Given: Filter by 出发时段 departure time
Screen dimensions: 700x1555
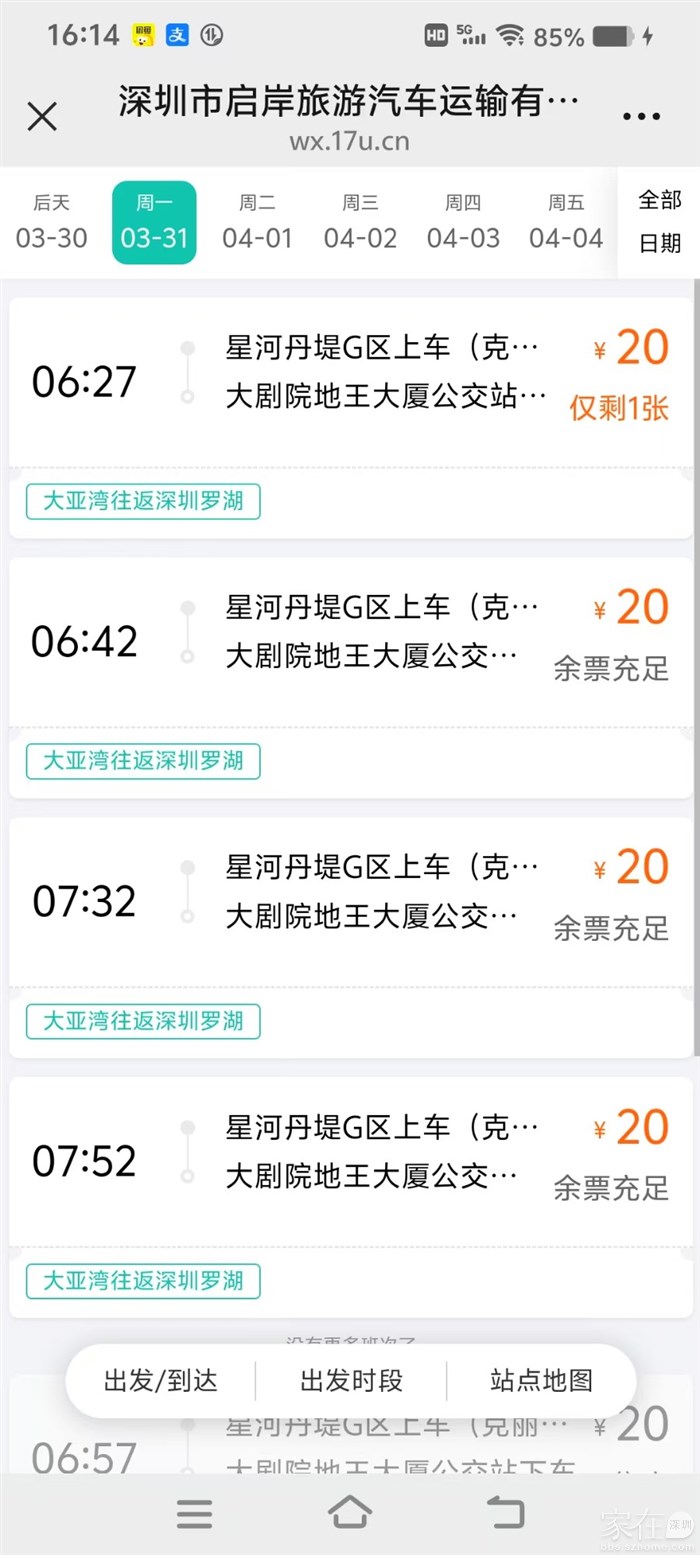Looking at the screenshot, I should pyautogui.click(x=351, y=1381).
